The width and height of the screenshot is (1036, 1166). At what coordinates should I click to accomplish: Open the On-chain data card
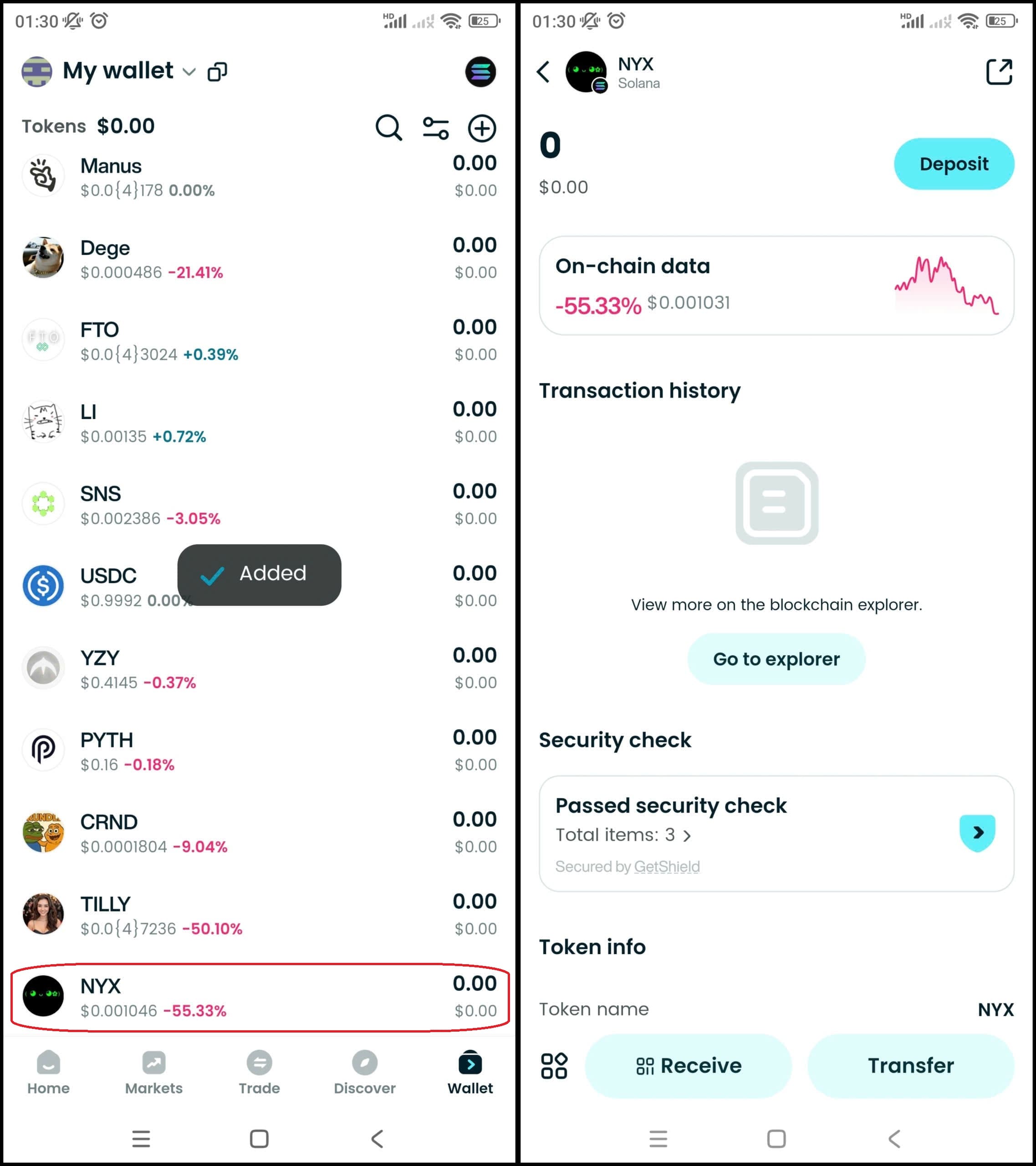(776, 285)
